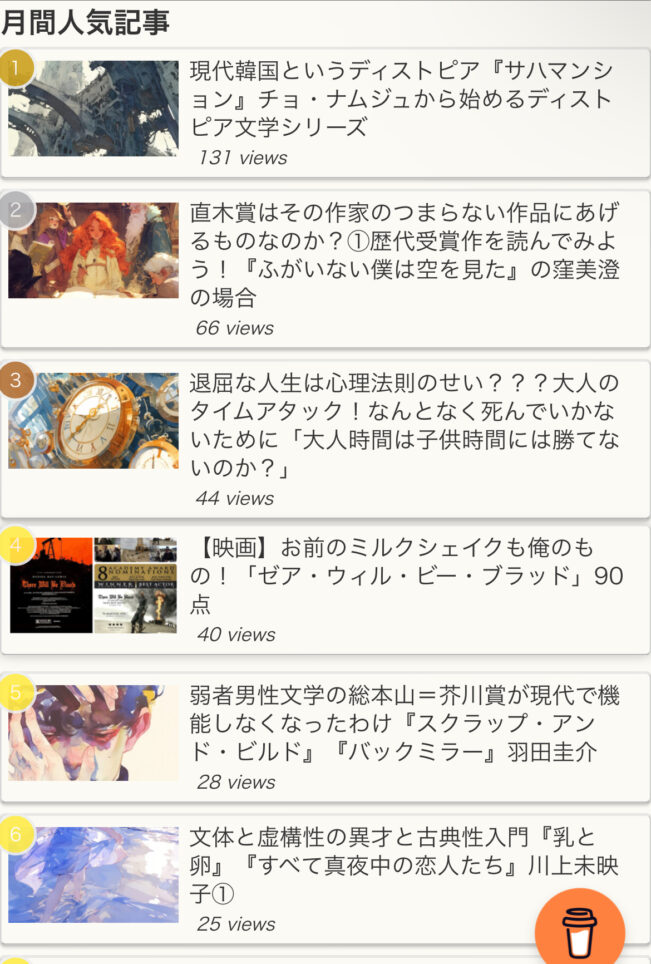Open the There Will Be Blood review
Image resolution: width=651 pixels, height=964 pixels.
click(406, 575)
